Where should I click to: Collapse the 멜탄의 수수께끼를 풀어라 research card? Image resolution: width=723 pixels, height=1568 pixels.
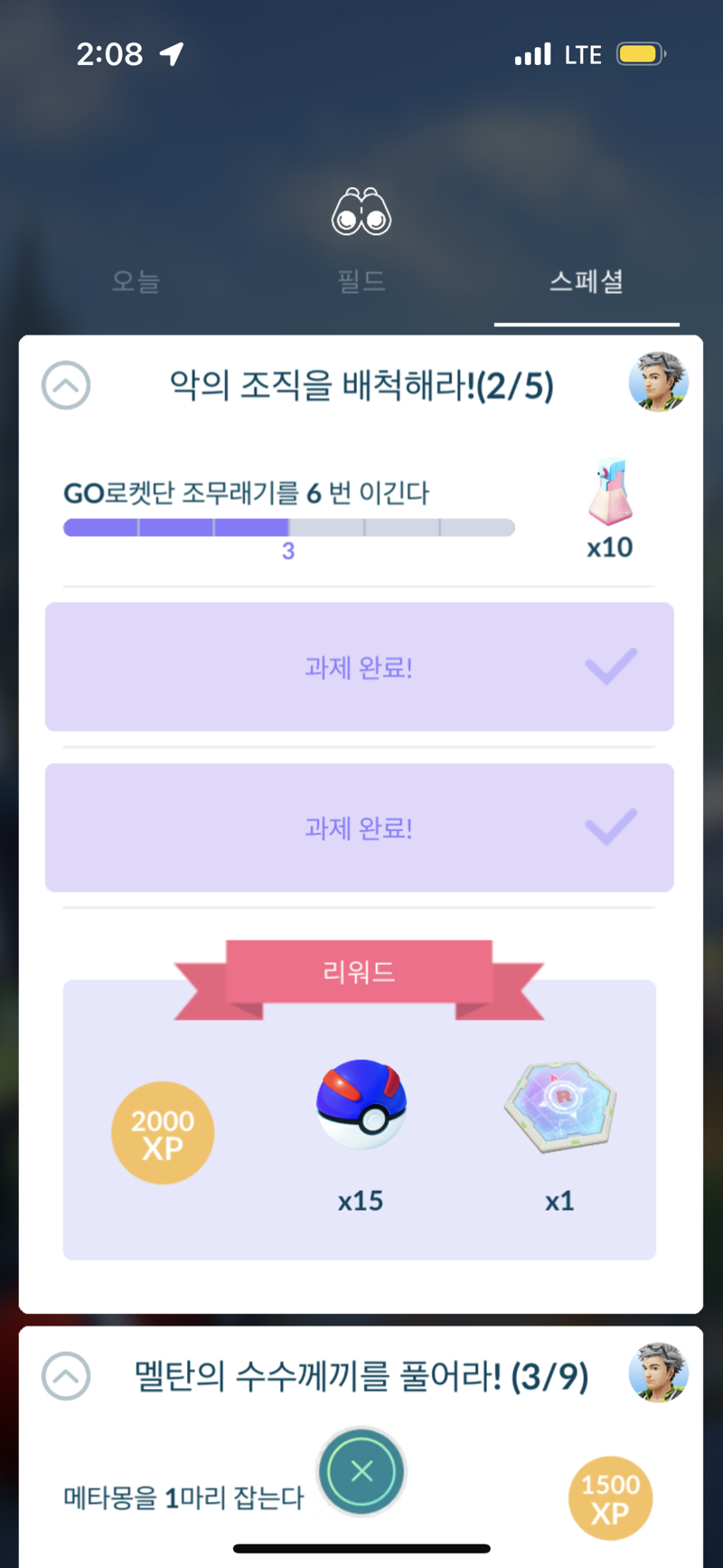tap(66, 1376)
